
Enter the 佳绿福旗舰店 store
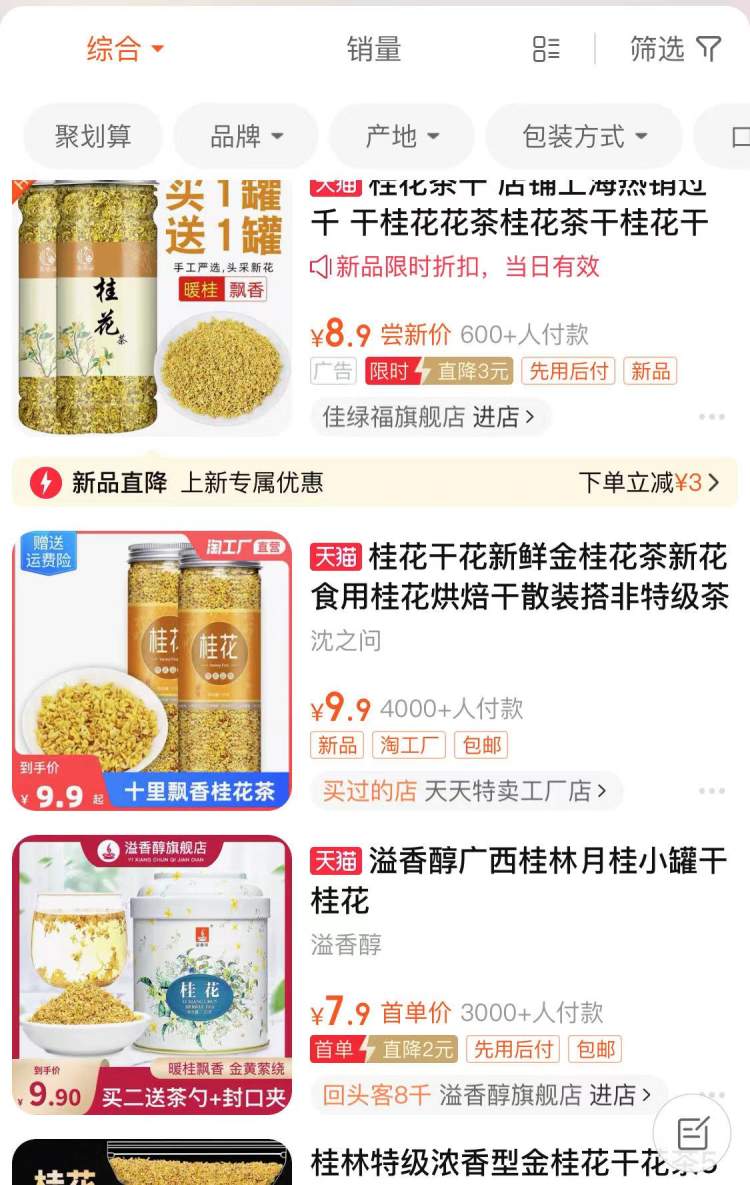tap(429, 416)
